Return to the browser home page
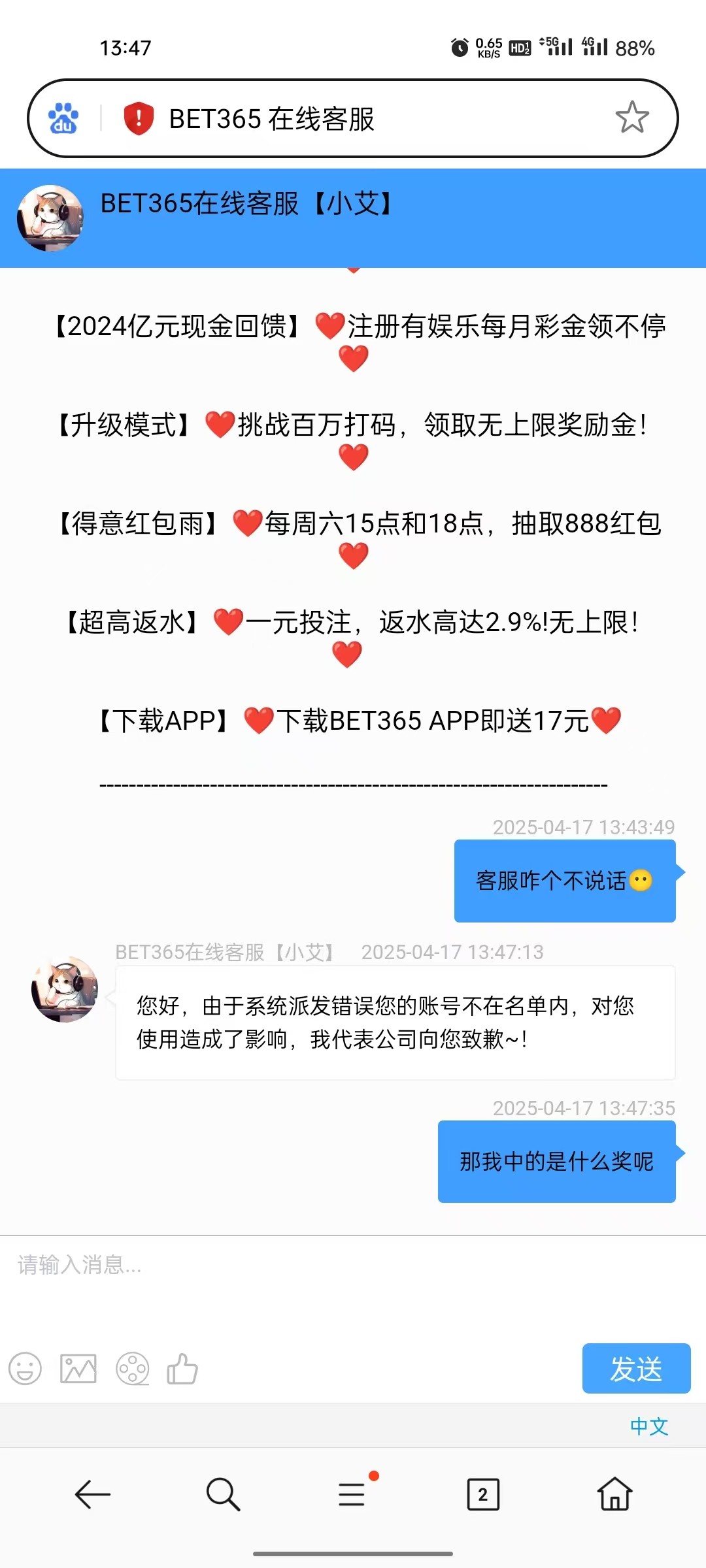 pos(614,1494)
